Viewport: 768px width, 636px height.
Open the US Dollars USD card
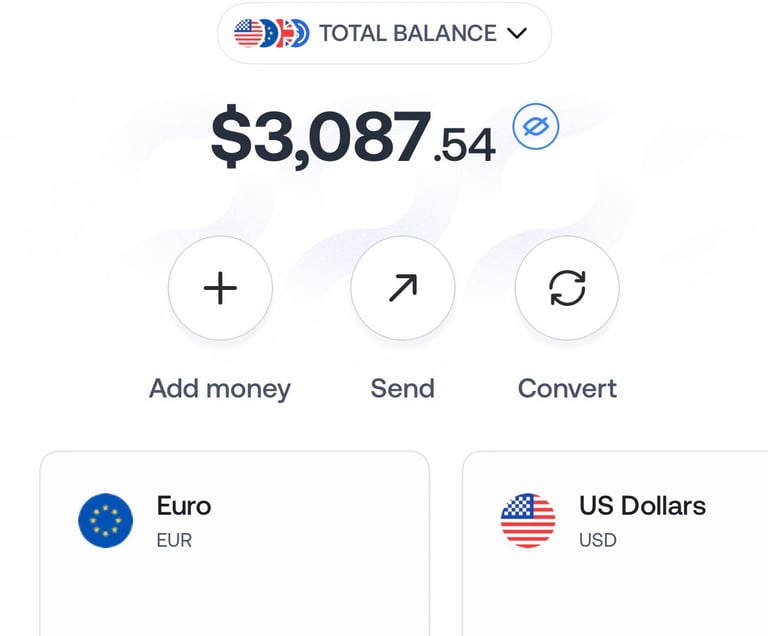click(615, 543)
